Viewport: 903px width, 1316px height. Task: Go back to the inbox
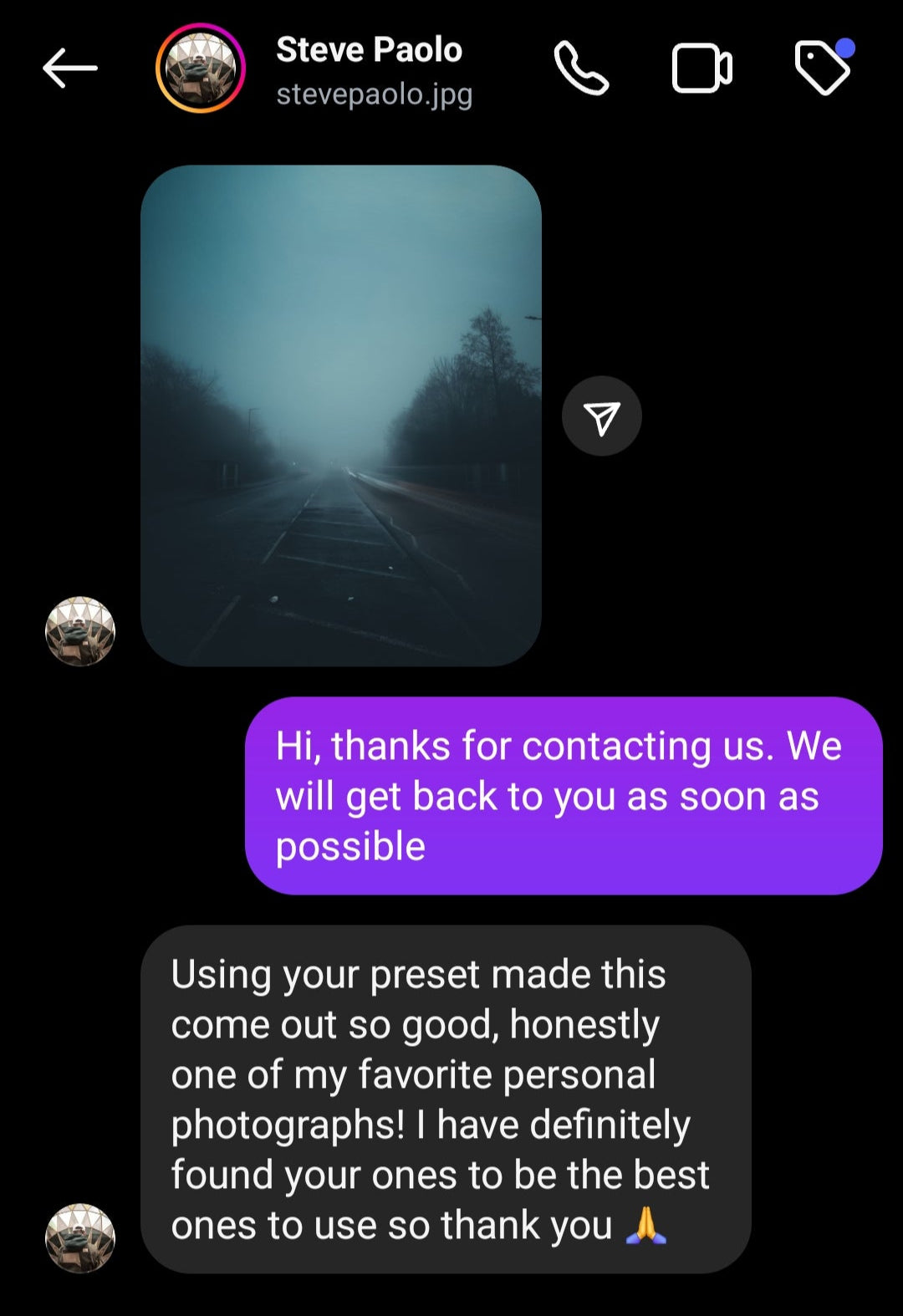point(69,69)
